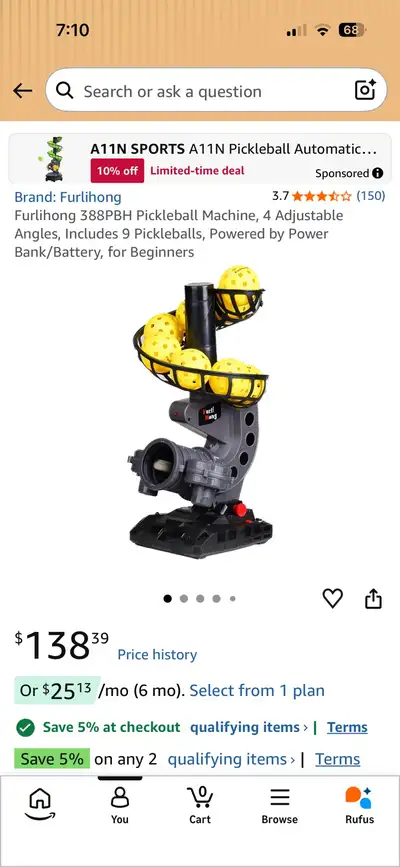This screenshot has width=400, height=867.
Task: Open the sponsored A11N Sports ad banner
Action: click(200, 159)
